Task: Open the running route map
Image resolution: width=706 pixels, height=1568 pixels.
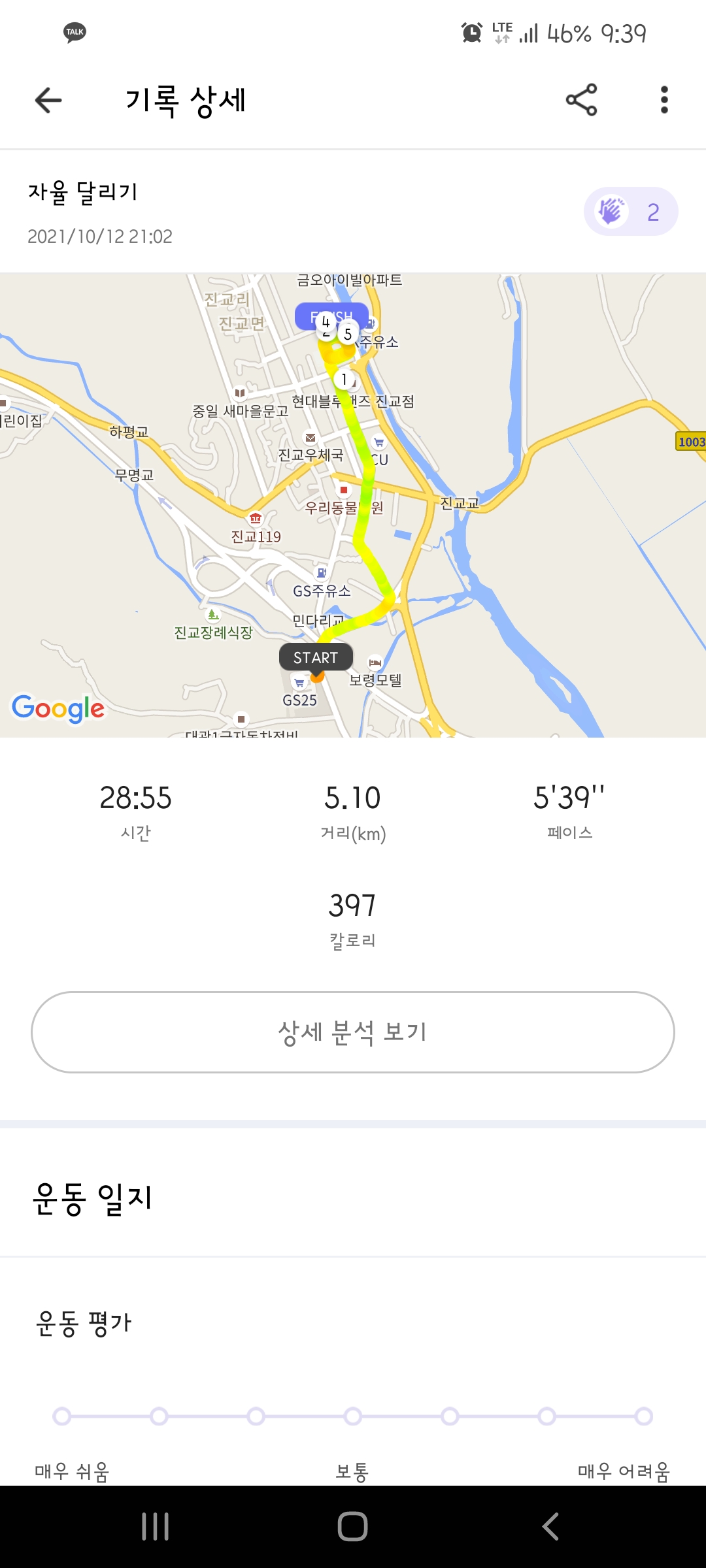Action: (x=353, y=505)
